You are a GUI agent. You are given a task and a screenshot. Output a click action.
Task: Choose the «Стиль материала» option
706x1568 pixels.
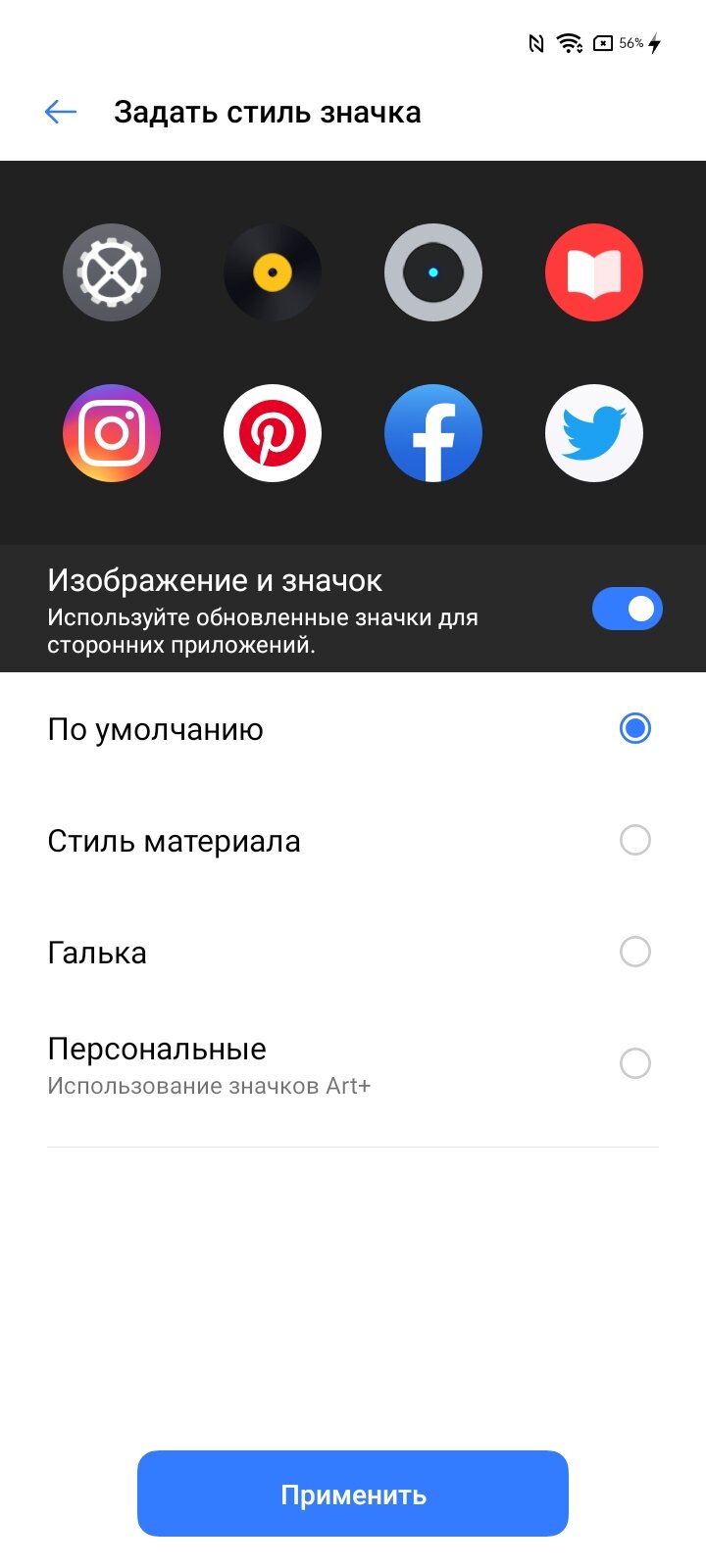tap(353, 841)
